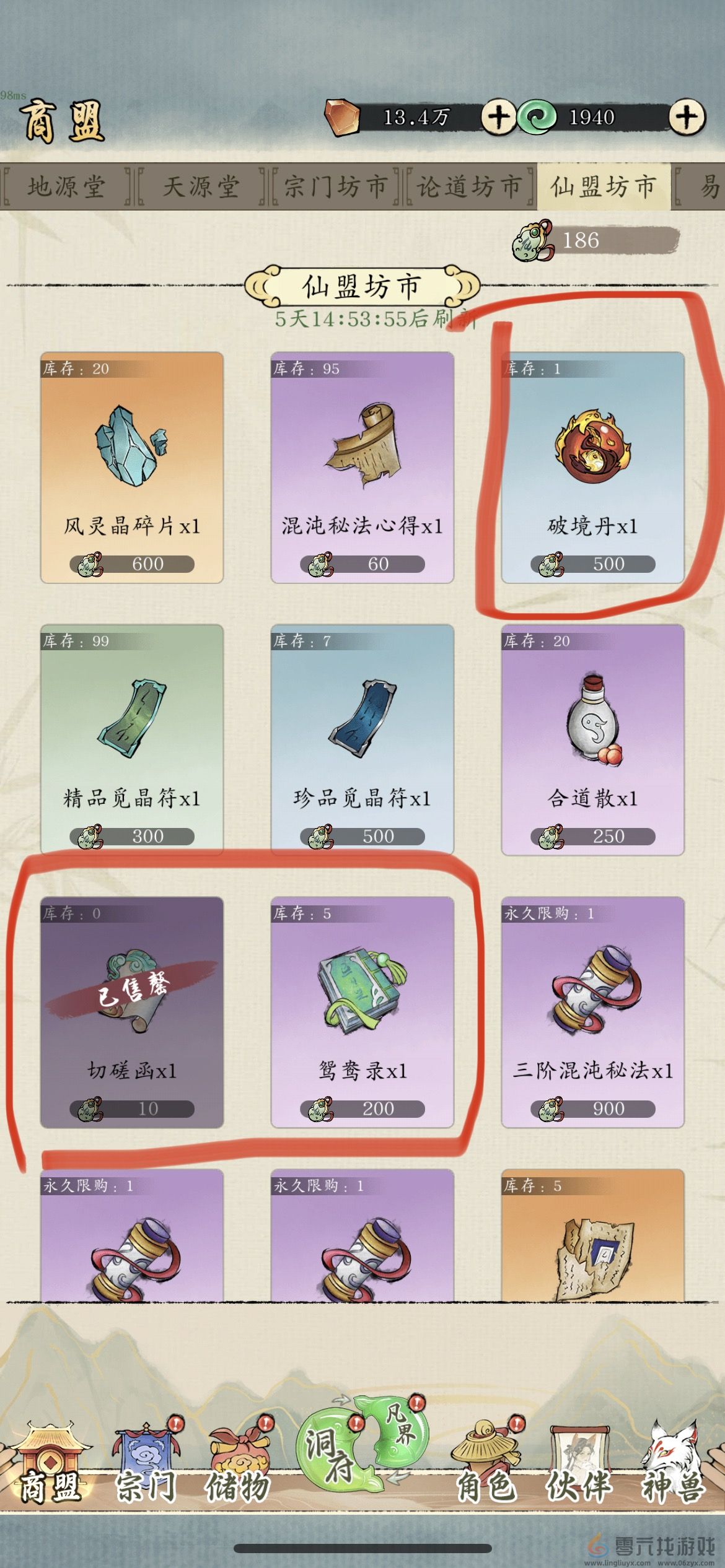725x1568 pixels.
Task: Open the 宗门坊市 tab
Action: click(x=335, y=186)
